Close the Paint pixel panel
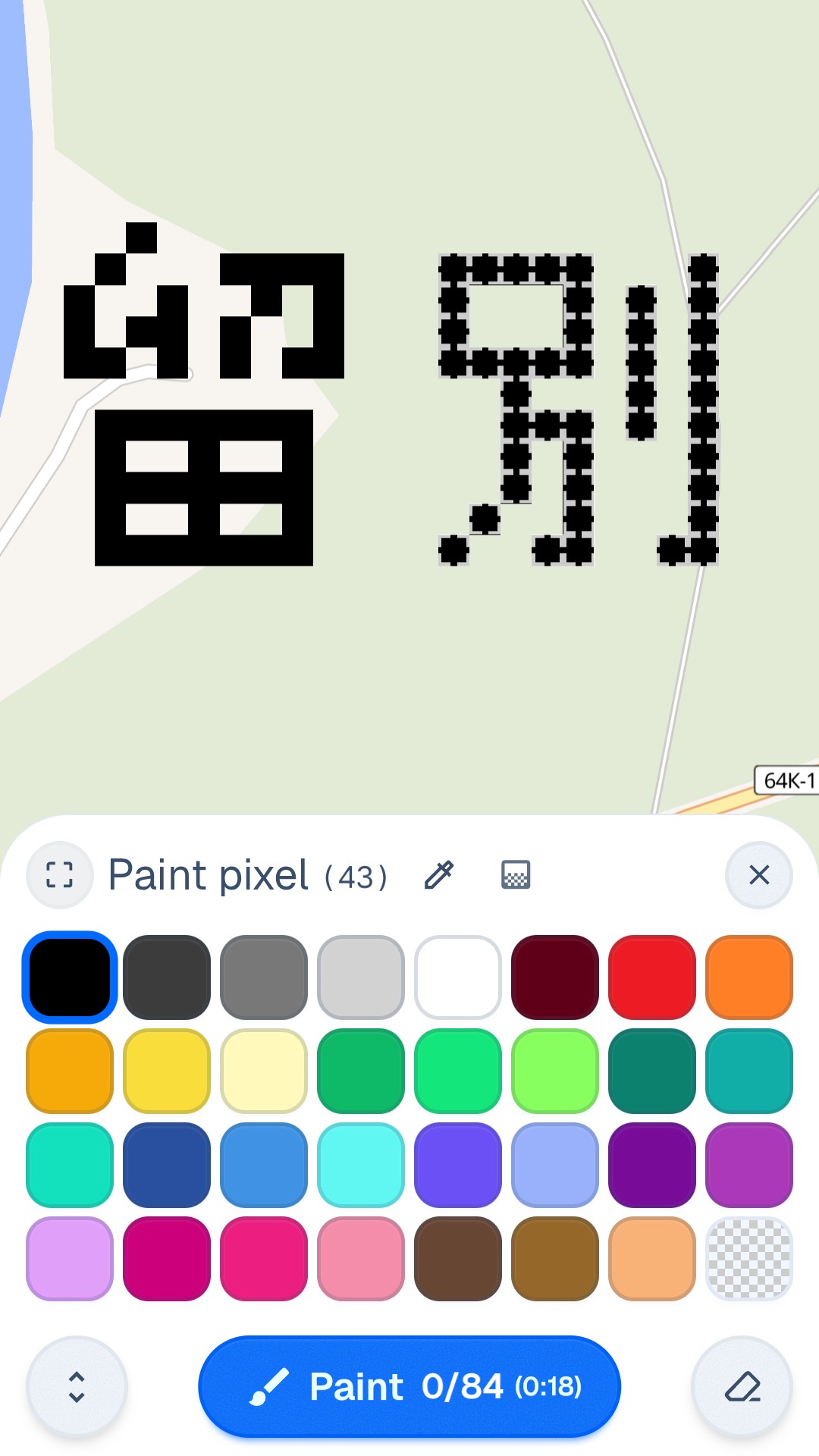The width and height of the screenshot is (819, 1456). click(x=758, y=875)
